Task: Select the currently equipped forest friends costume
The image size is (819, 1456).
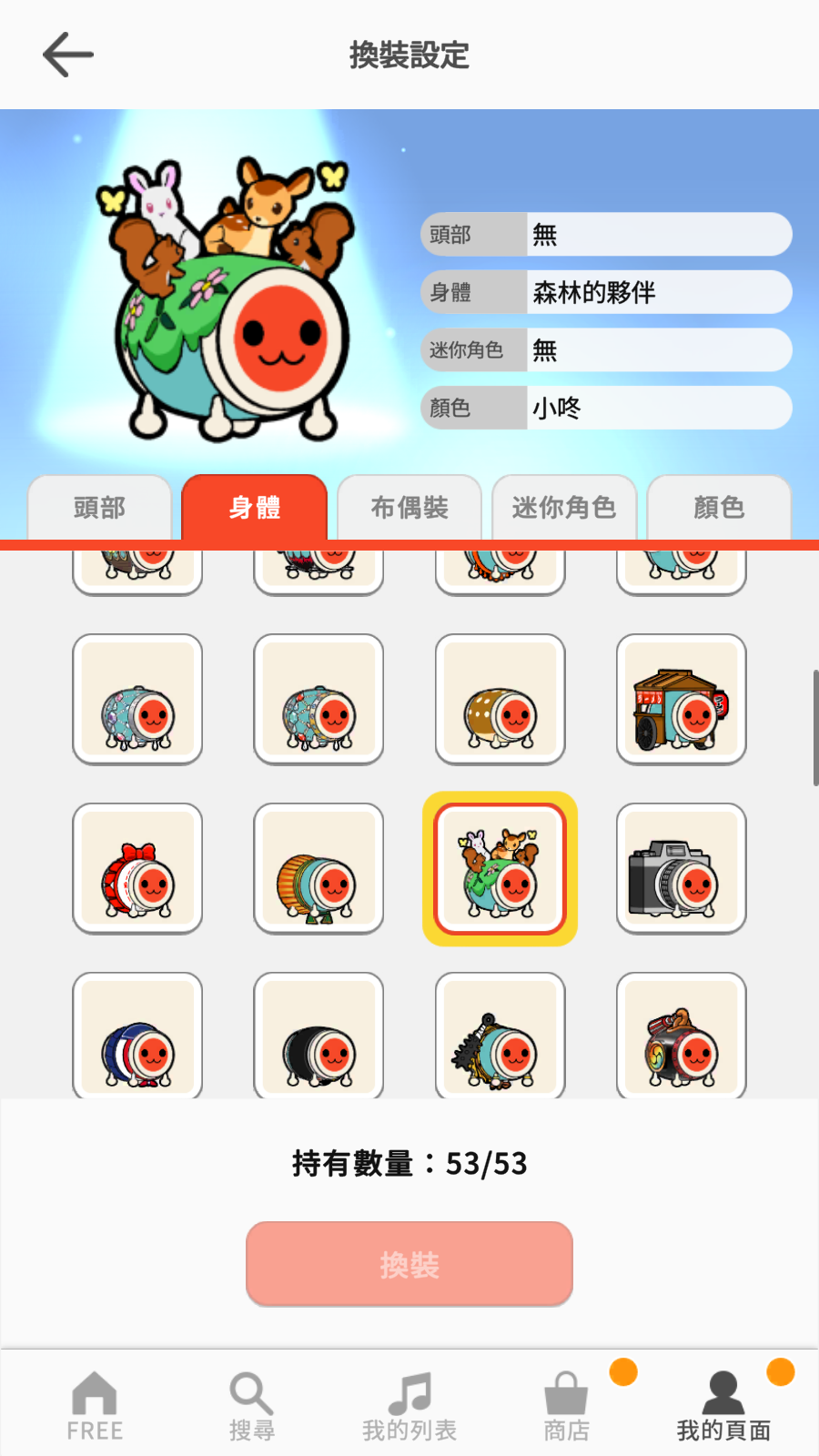Action: coord(500,868)
